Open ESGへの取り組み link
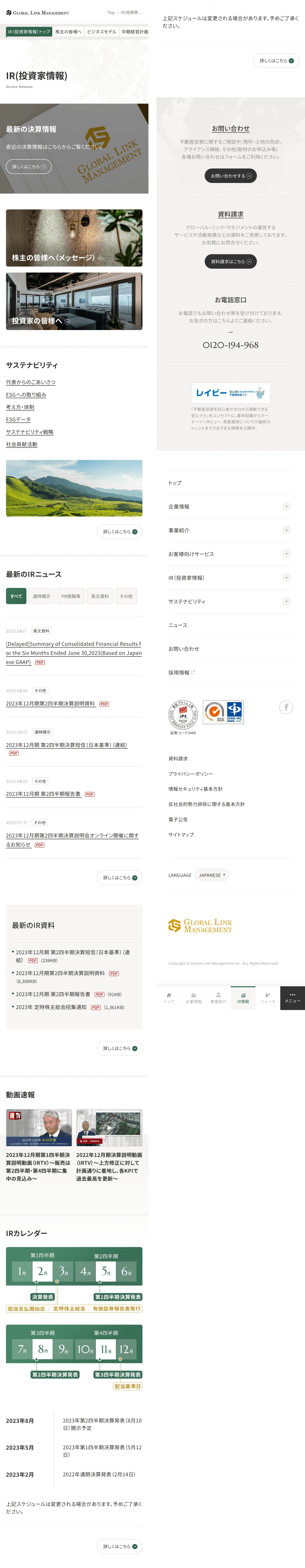Screen dimensions: 305x1568 point(26,395)
